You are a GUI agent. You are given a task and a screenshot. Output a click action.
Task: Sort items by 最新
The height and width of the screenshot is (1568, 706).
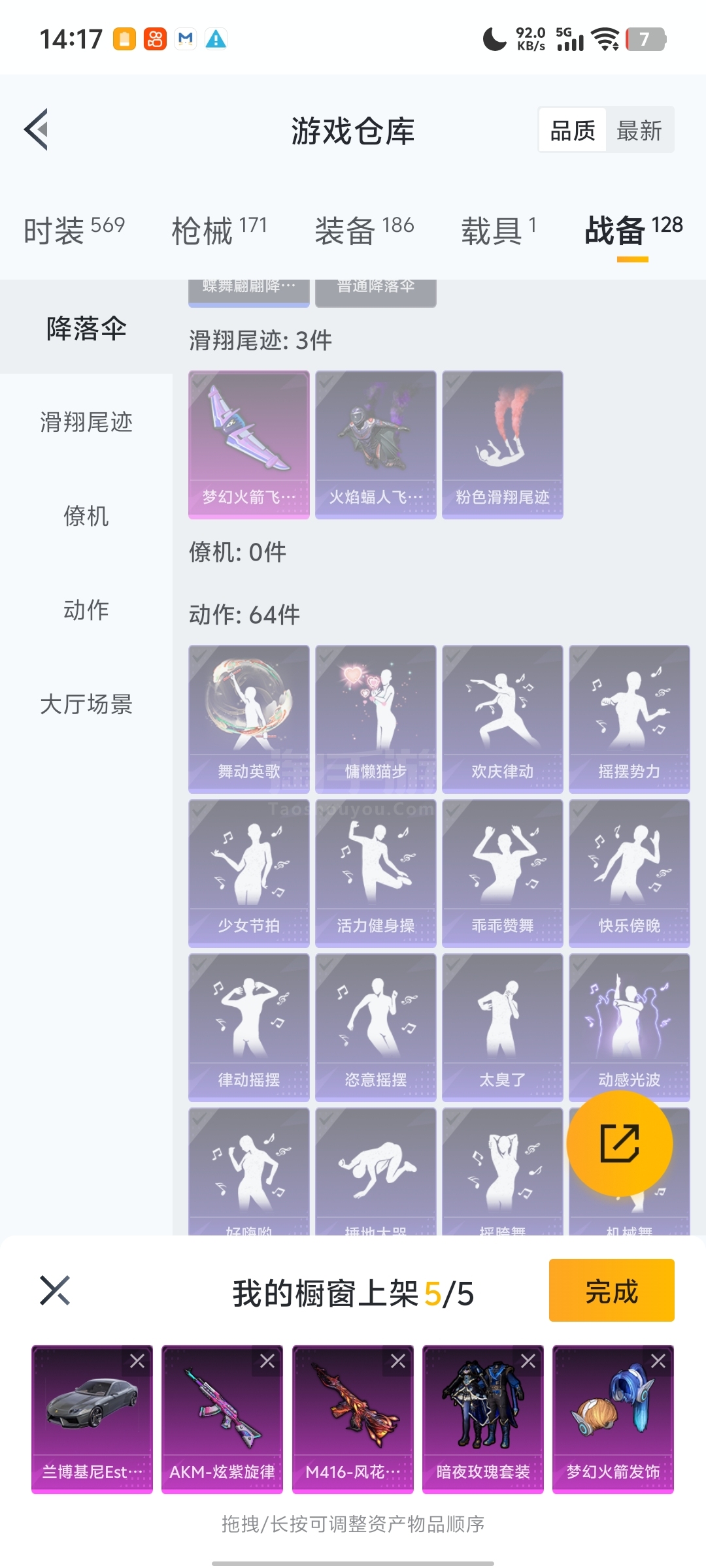click(x=639, y=131)
